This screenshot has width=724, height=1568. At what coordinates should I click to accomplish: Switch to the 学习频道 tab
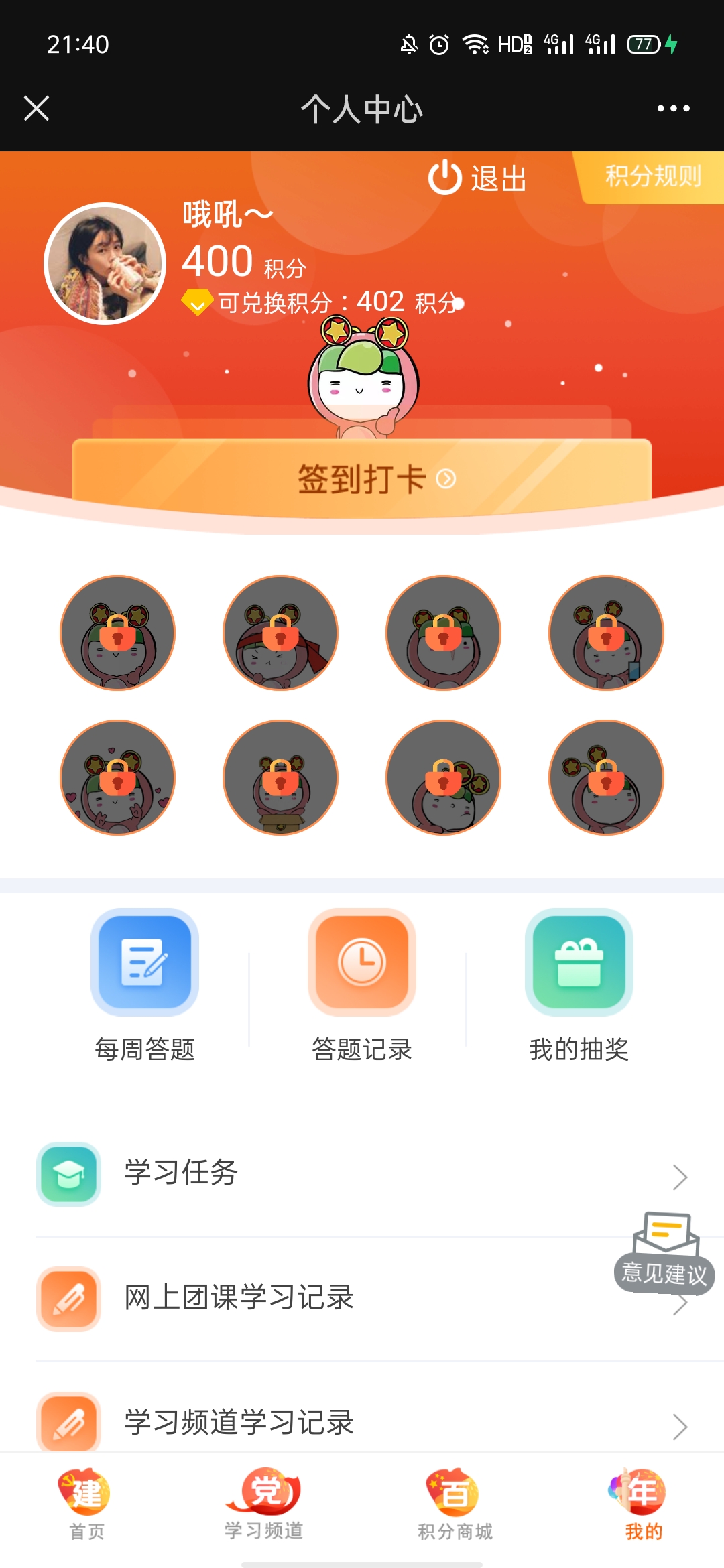[264, 1504]
